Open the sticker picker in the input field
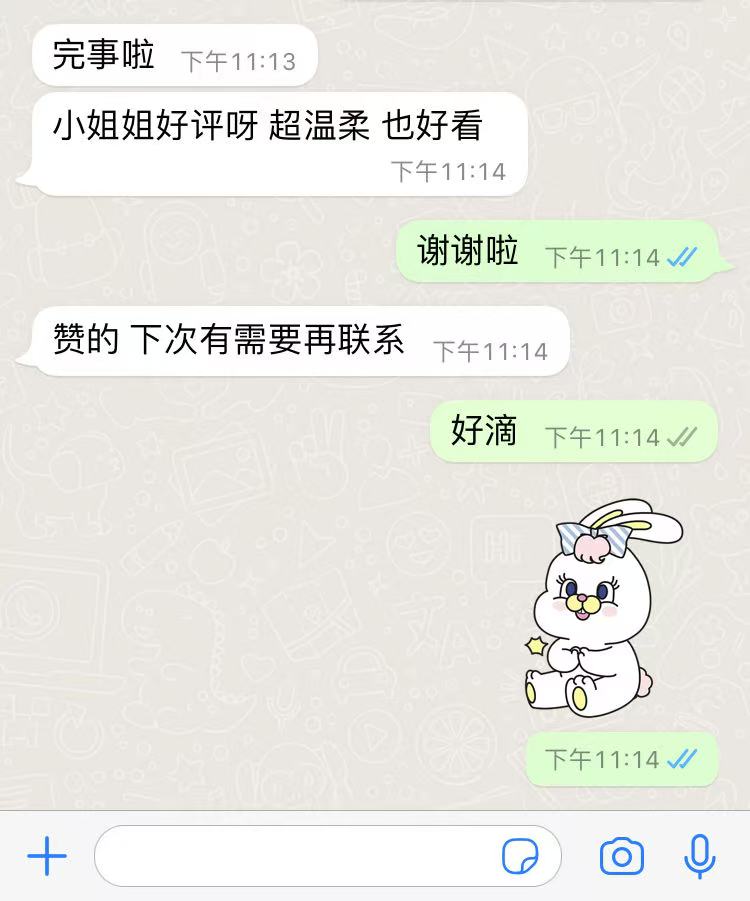The height and width of the screenshot is (901, 750). click(x=520, y=857)
